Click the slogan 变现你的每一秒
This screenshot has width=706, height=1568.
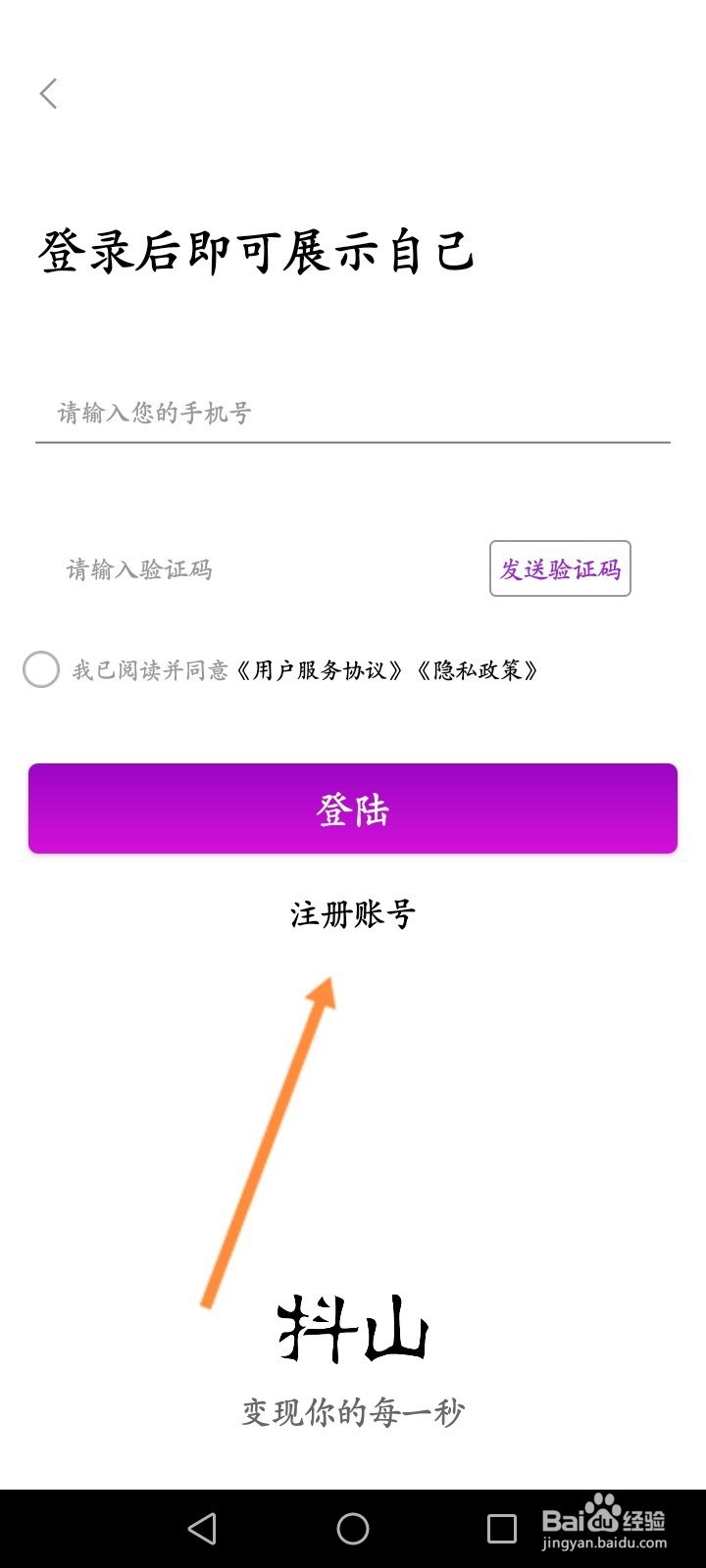click(355, 1413)
